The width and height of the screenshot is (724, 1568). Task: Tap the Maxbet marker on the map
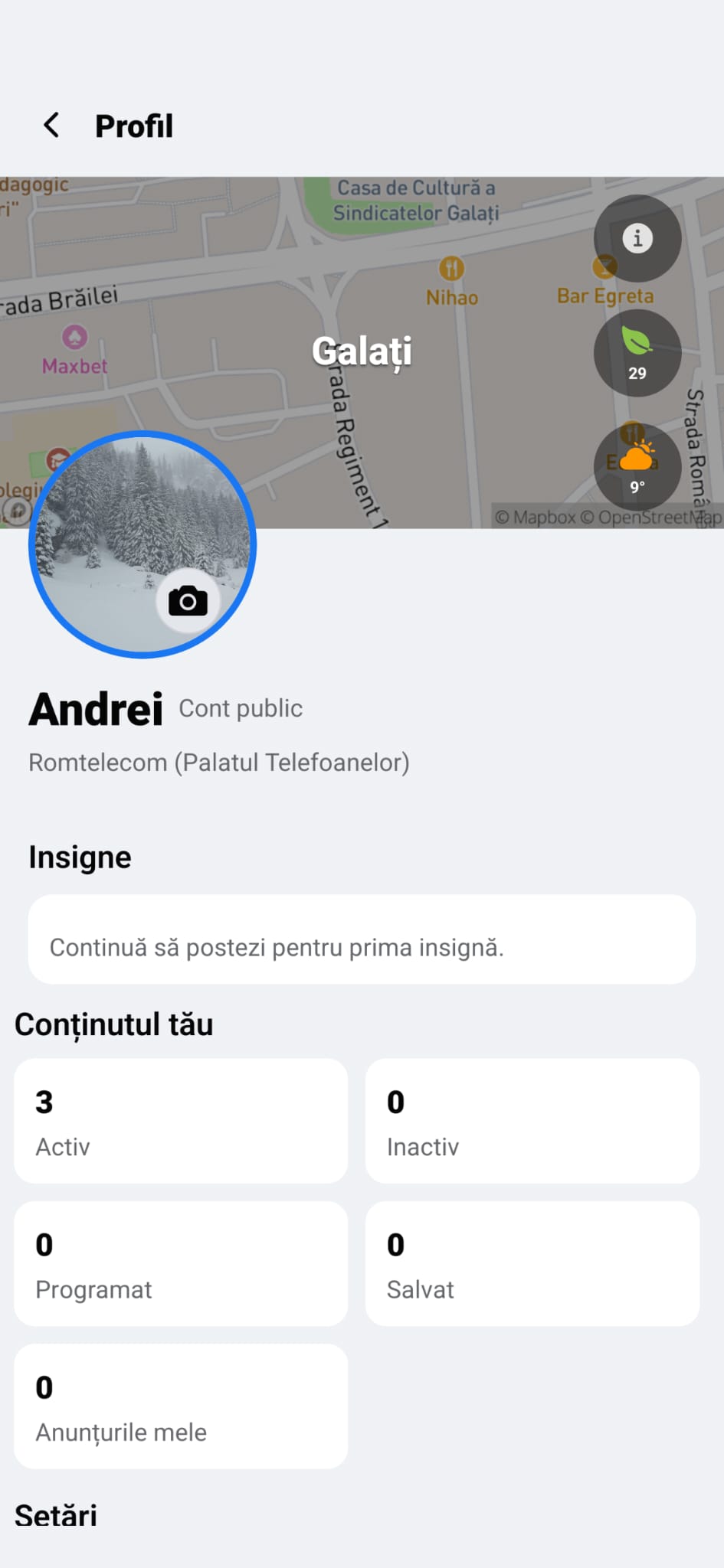74,337
